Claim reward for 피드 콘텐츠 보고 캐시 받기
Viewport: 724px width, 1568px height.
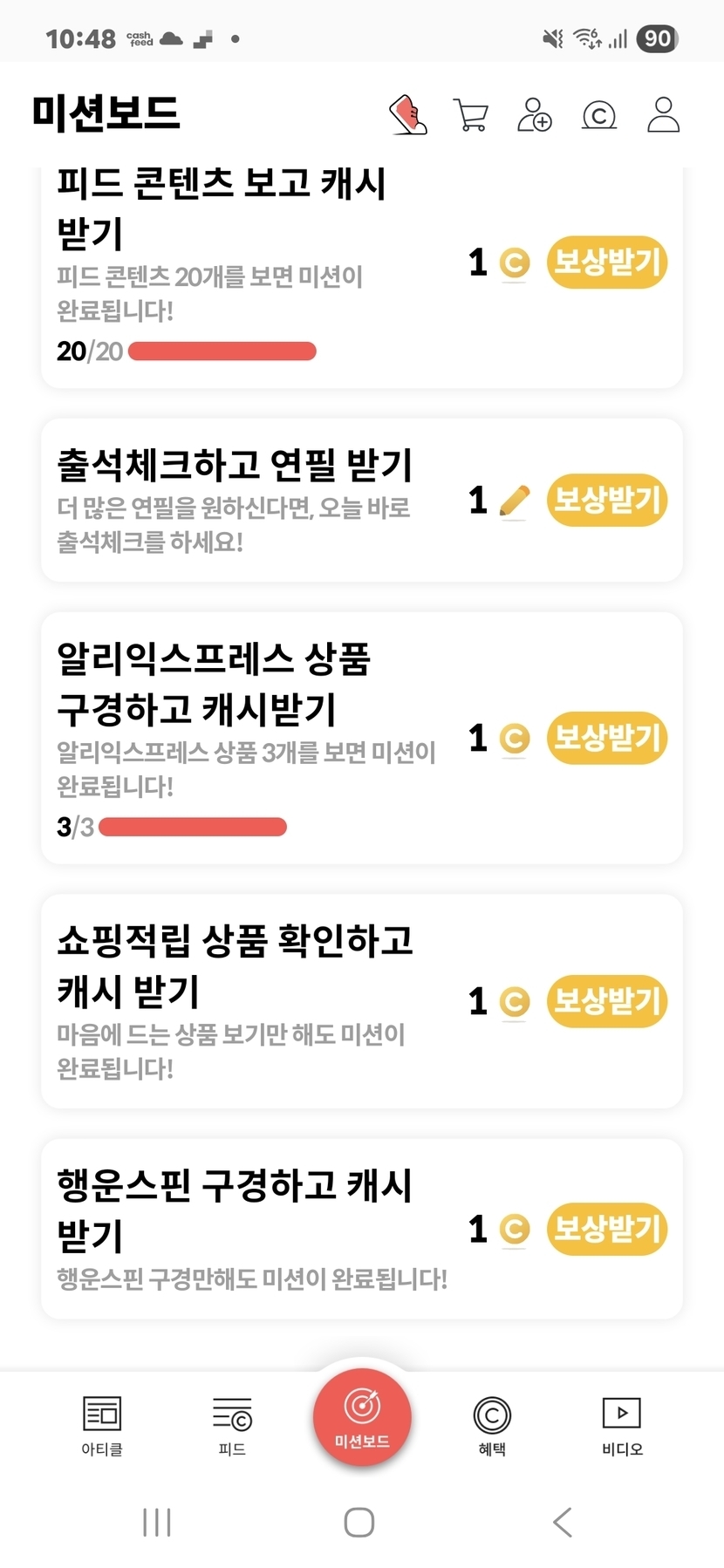tap(607, 262)
